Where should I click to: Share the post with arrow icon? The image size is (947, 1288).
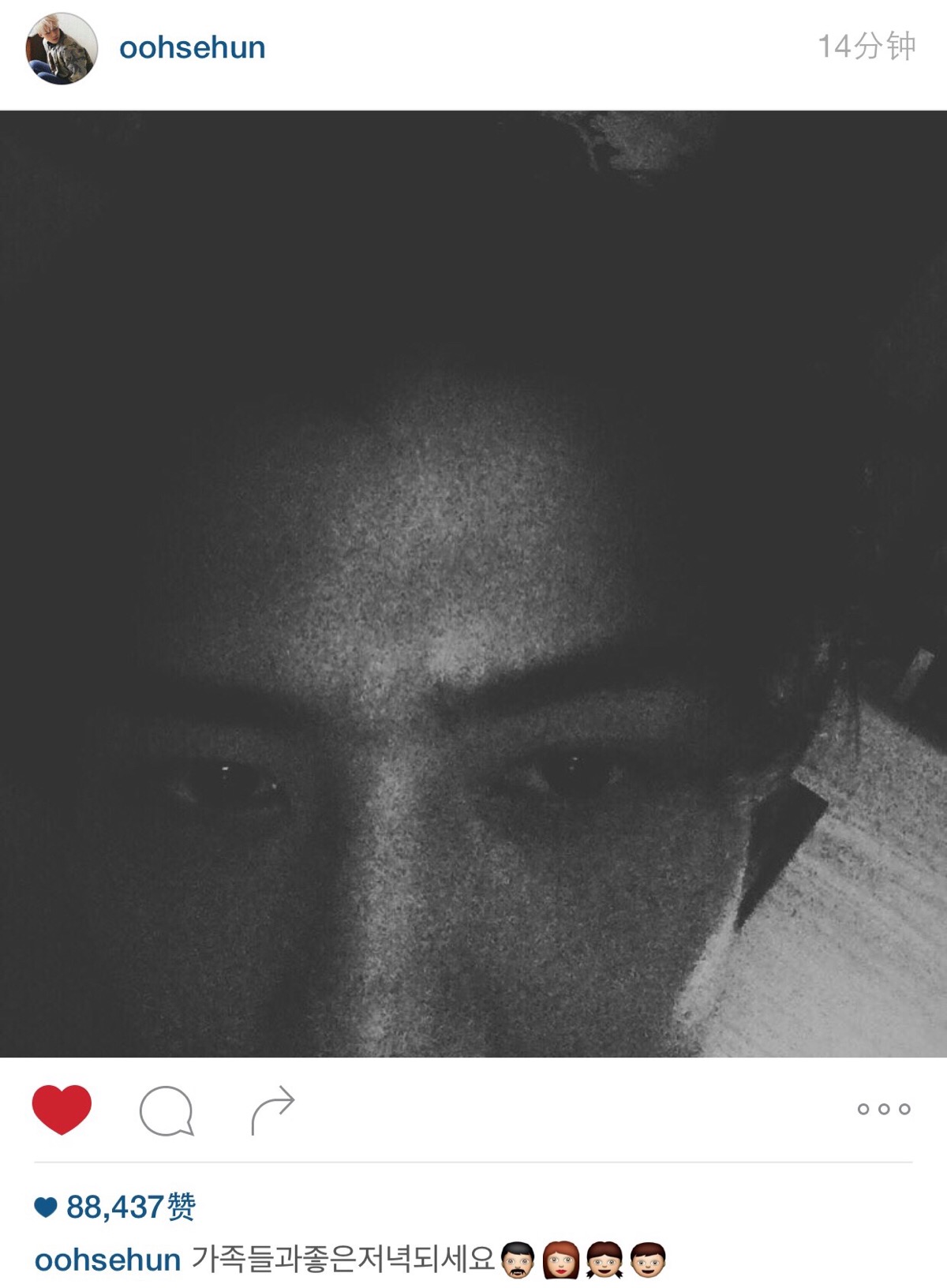point(273,1110)
